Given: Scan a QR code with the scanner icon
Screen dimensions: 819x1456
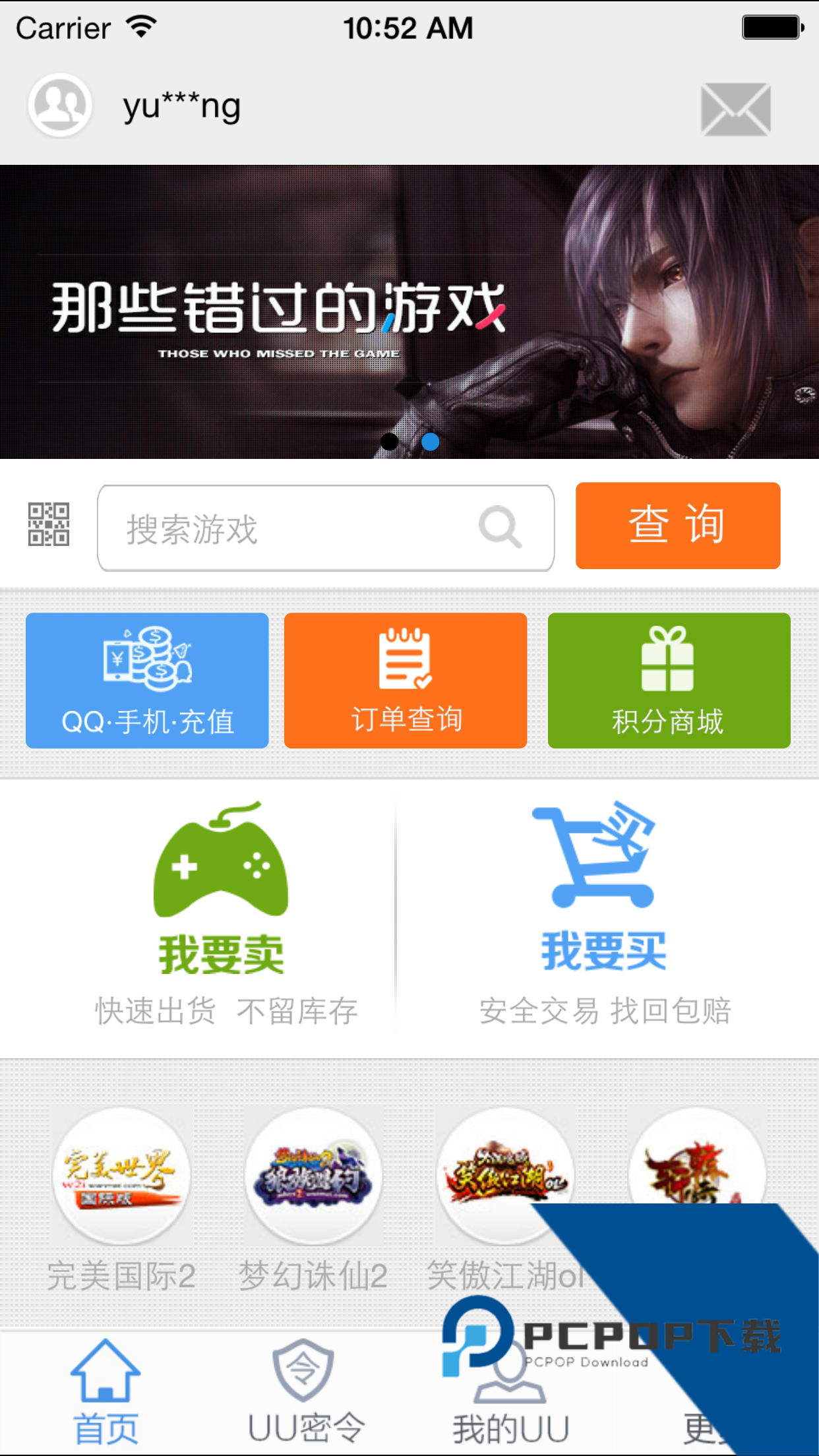Looking at the screenshot, I should [x=49, y=524].
